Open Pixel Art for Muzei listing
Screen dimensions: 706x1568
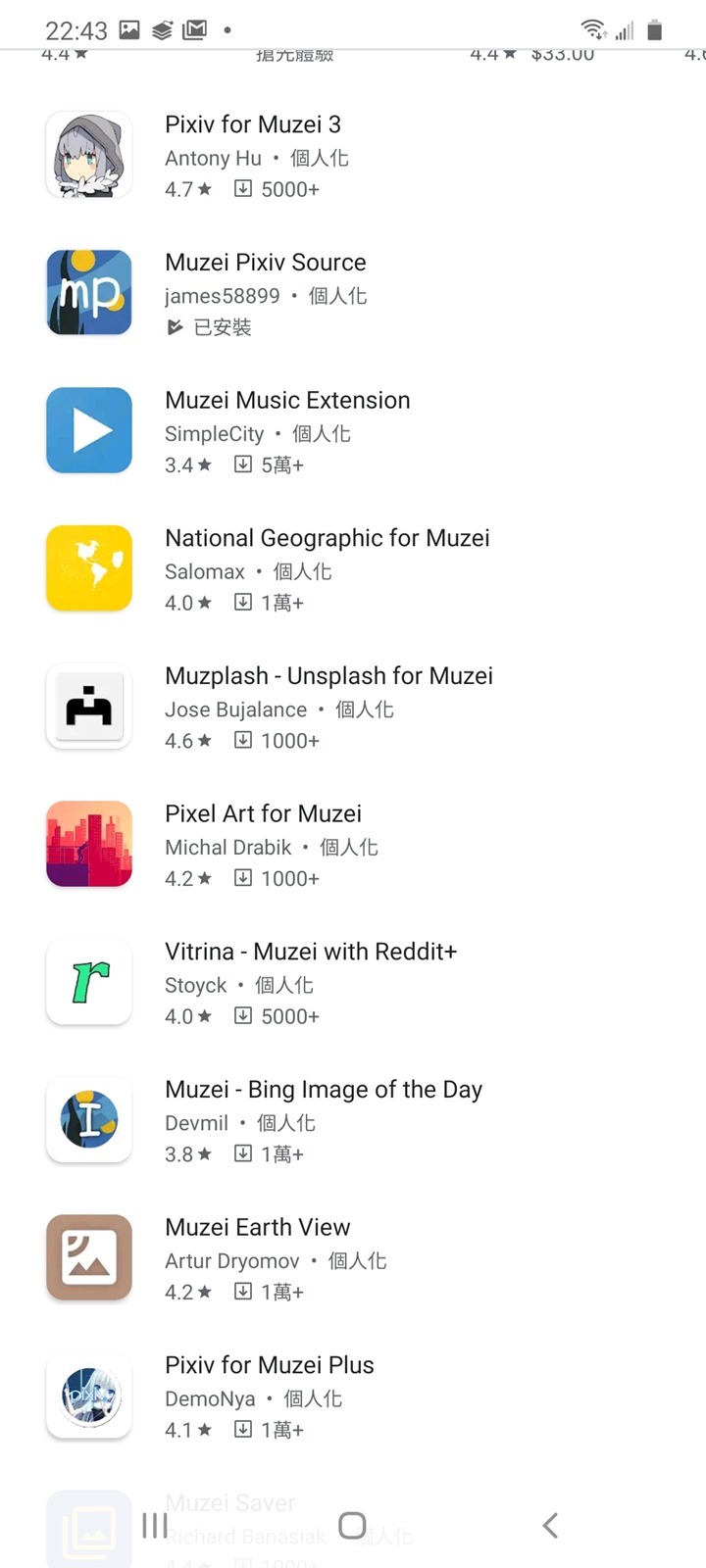point(263,814)
